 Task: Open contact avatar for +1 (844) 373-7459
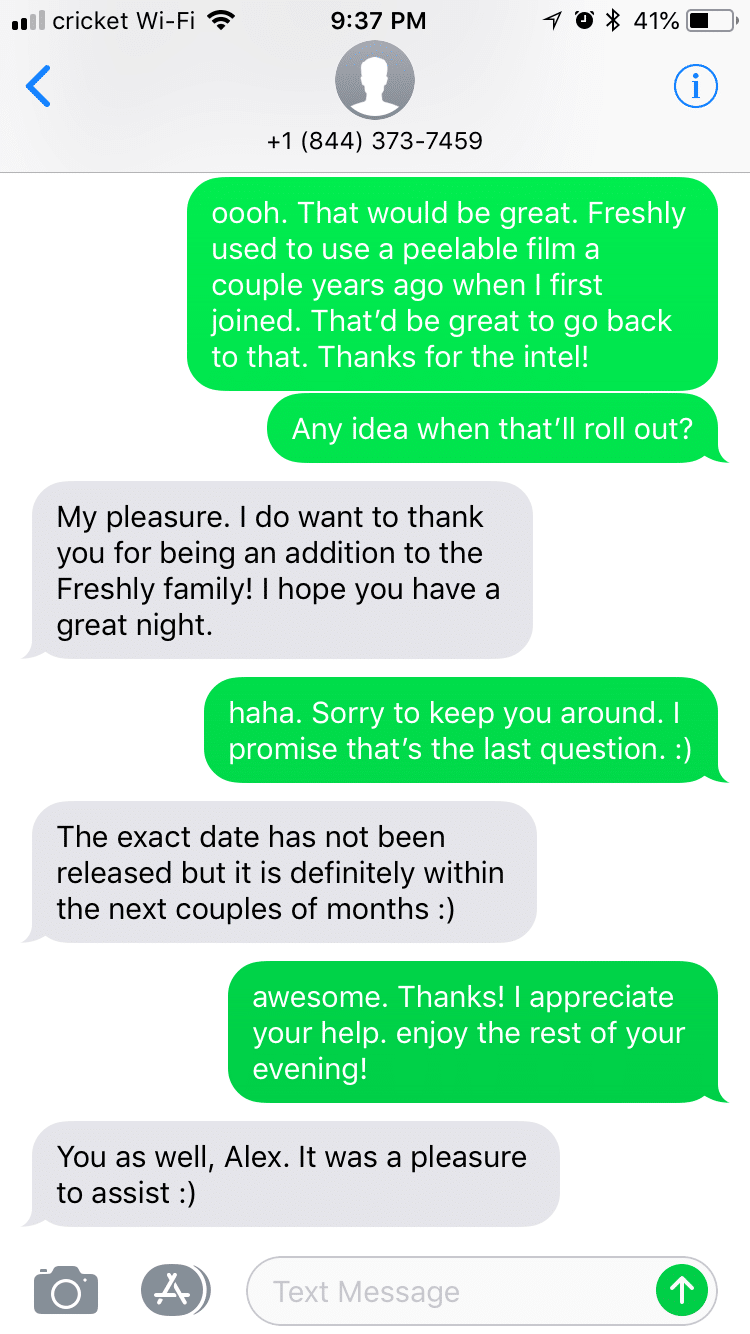[x=375, y=82]
